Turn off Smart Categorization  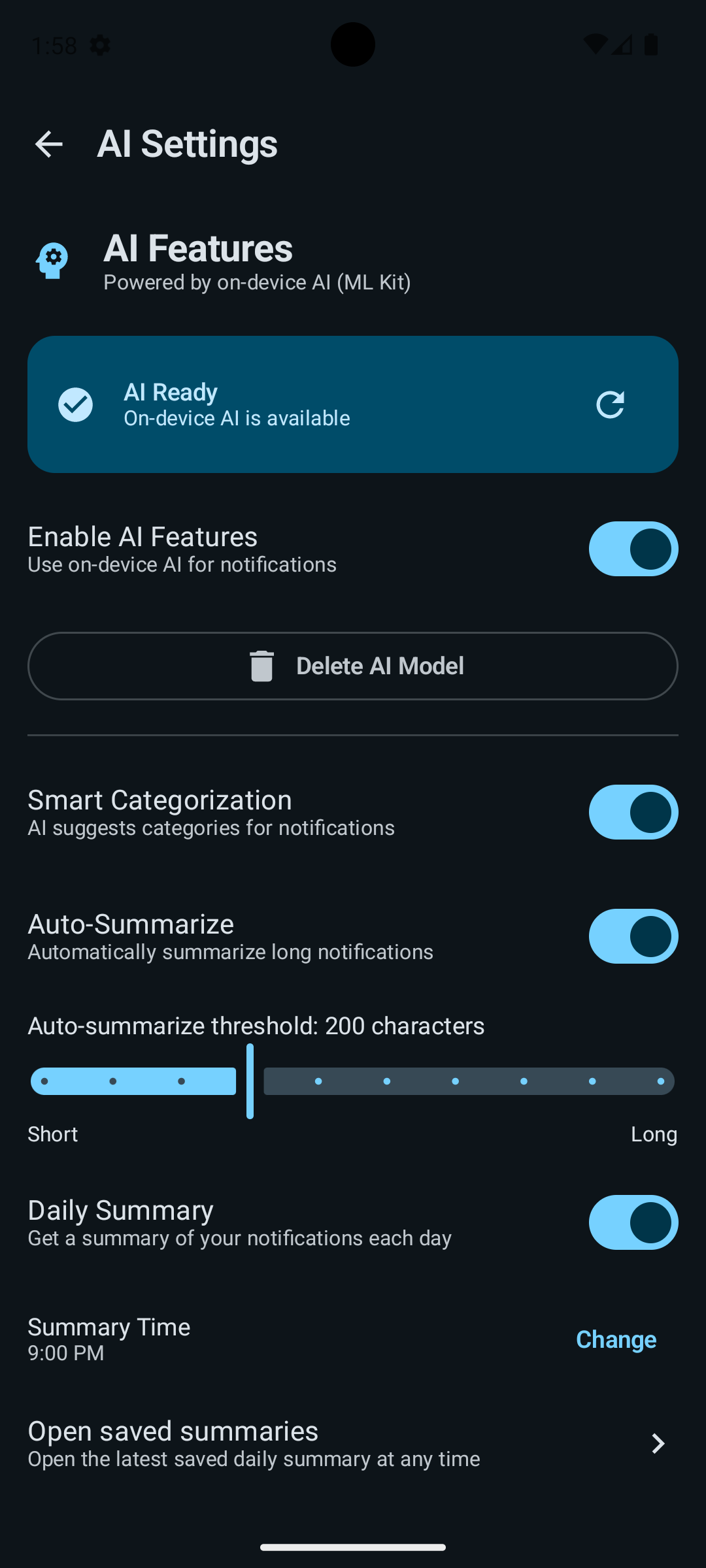(x=633, y=812)
